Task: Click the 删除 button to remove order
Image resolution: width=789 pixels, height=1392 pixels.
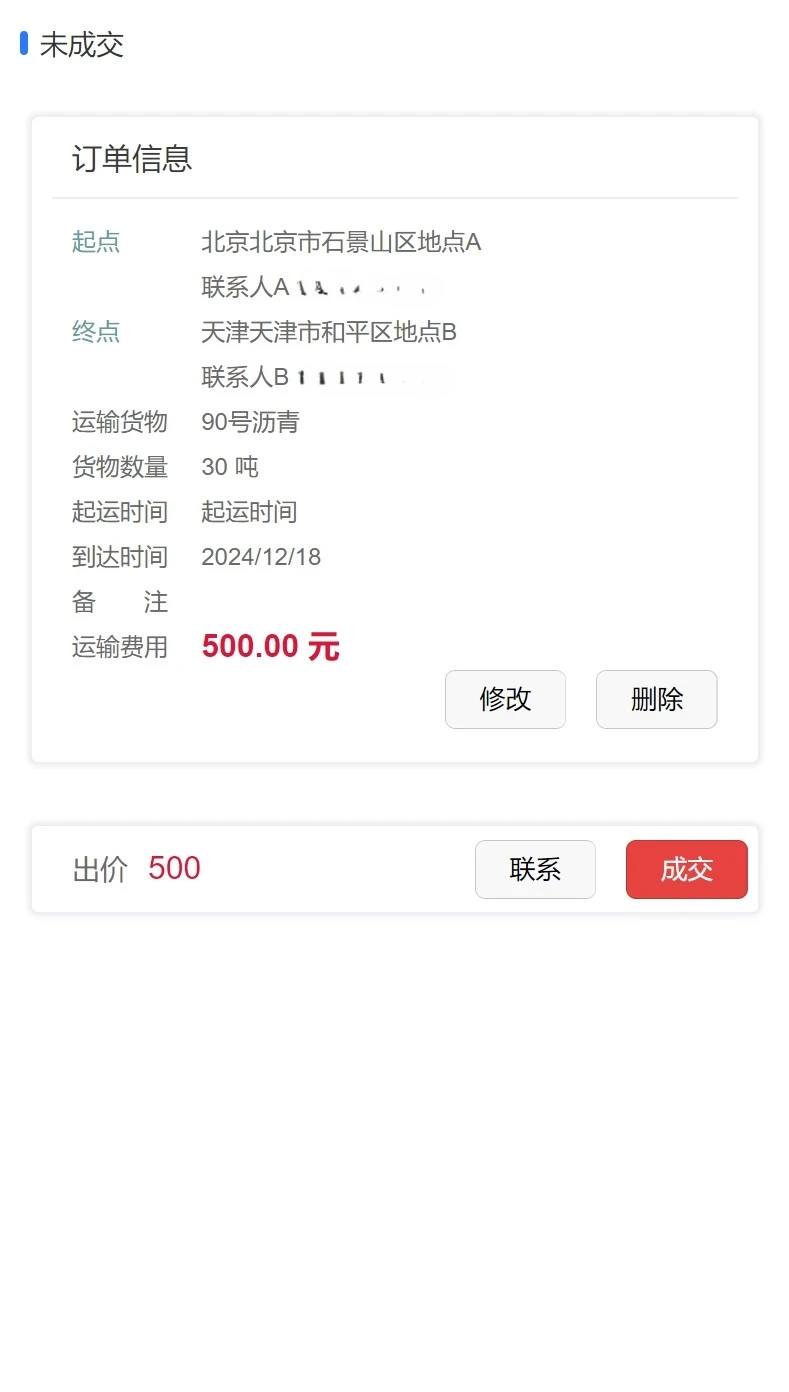Action: point(656,700)
